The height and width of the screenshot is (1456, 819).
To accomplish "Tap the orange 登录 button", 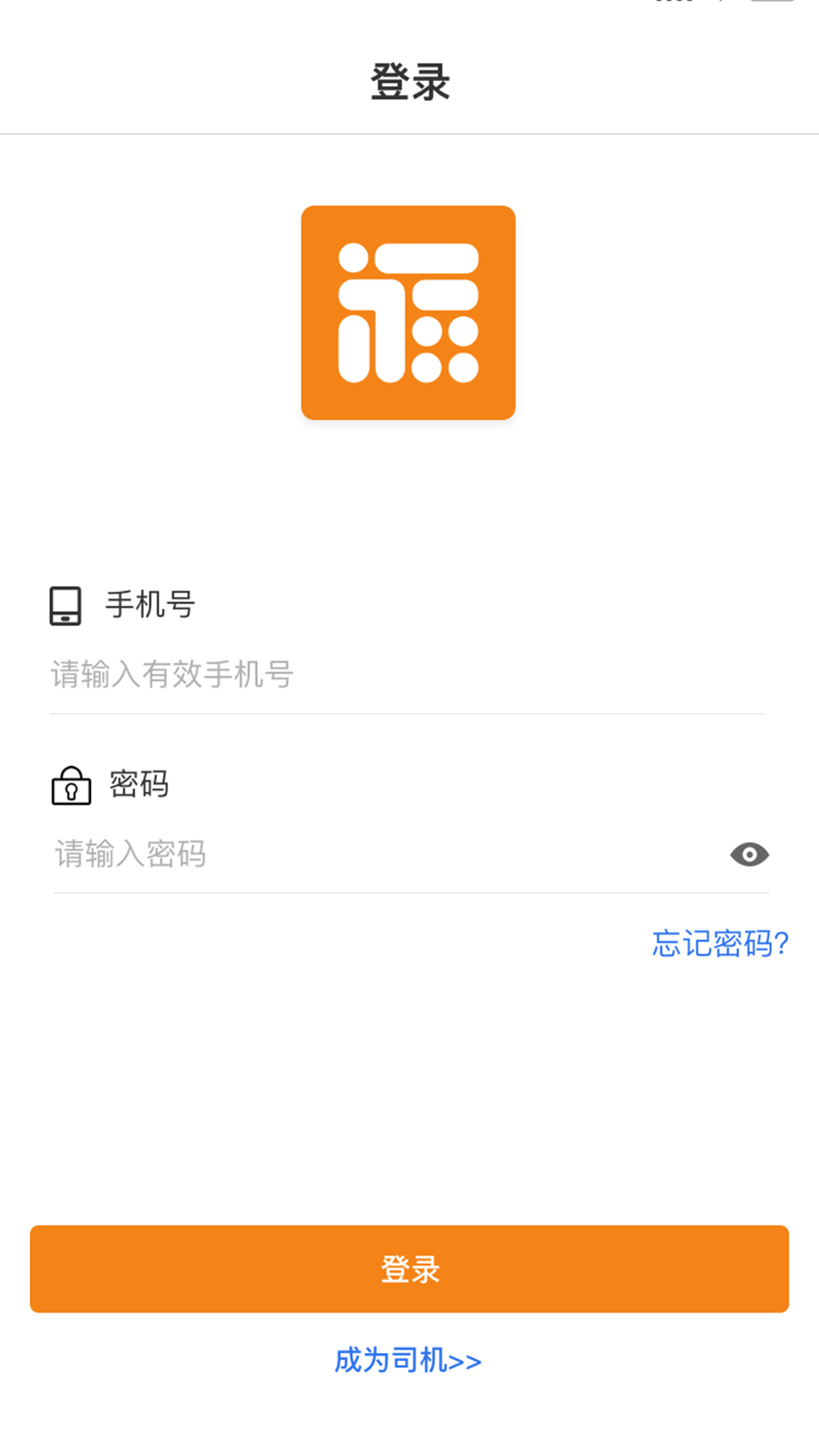I will coord(409,1269).
